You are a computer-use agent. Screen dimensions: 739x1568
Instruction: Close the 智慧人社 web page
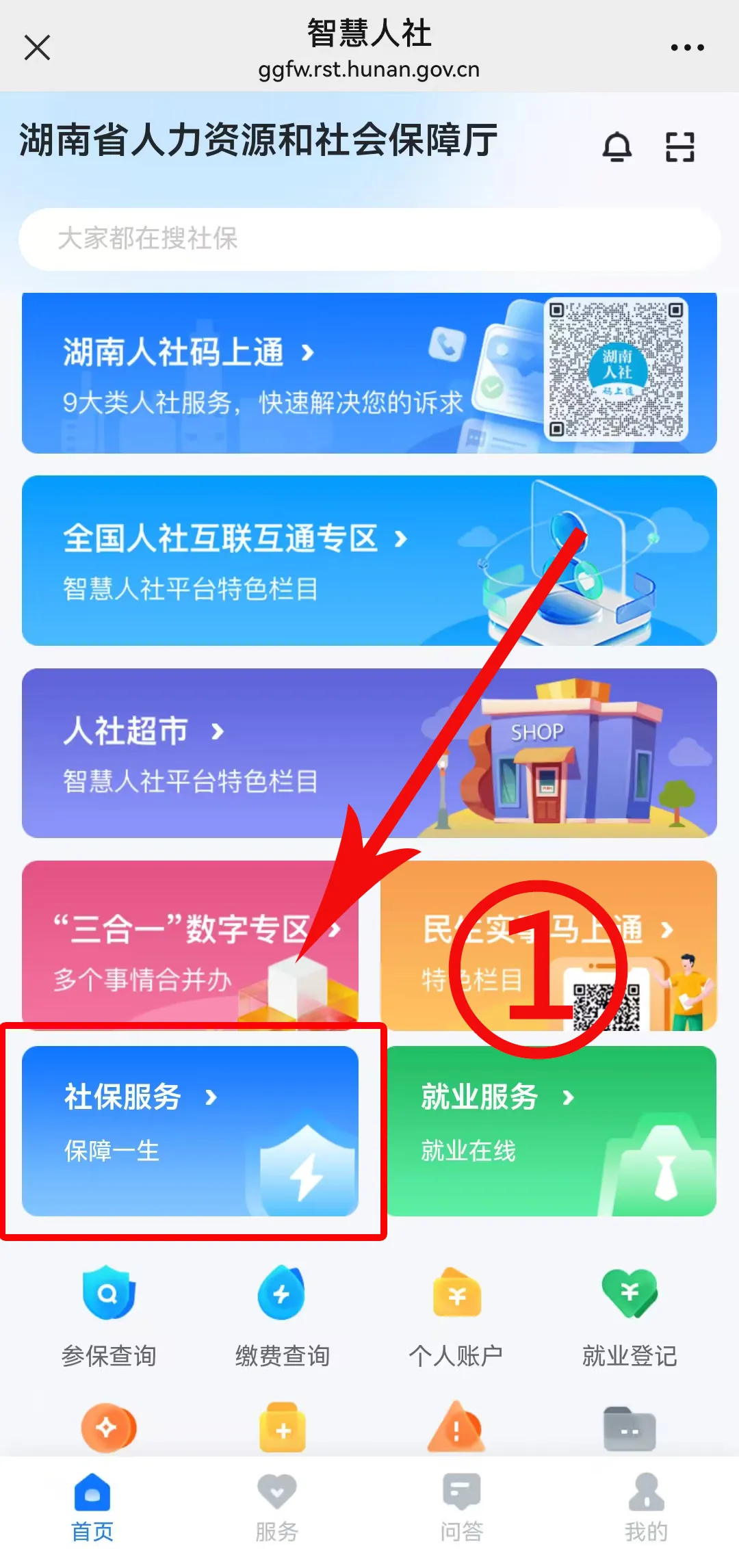[x=37, y=48]
